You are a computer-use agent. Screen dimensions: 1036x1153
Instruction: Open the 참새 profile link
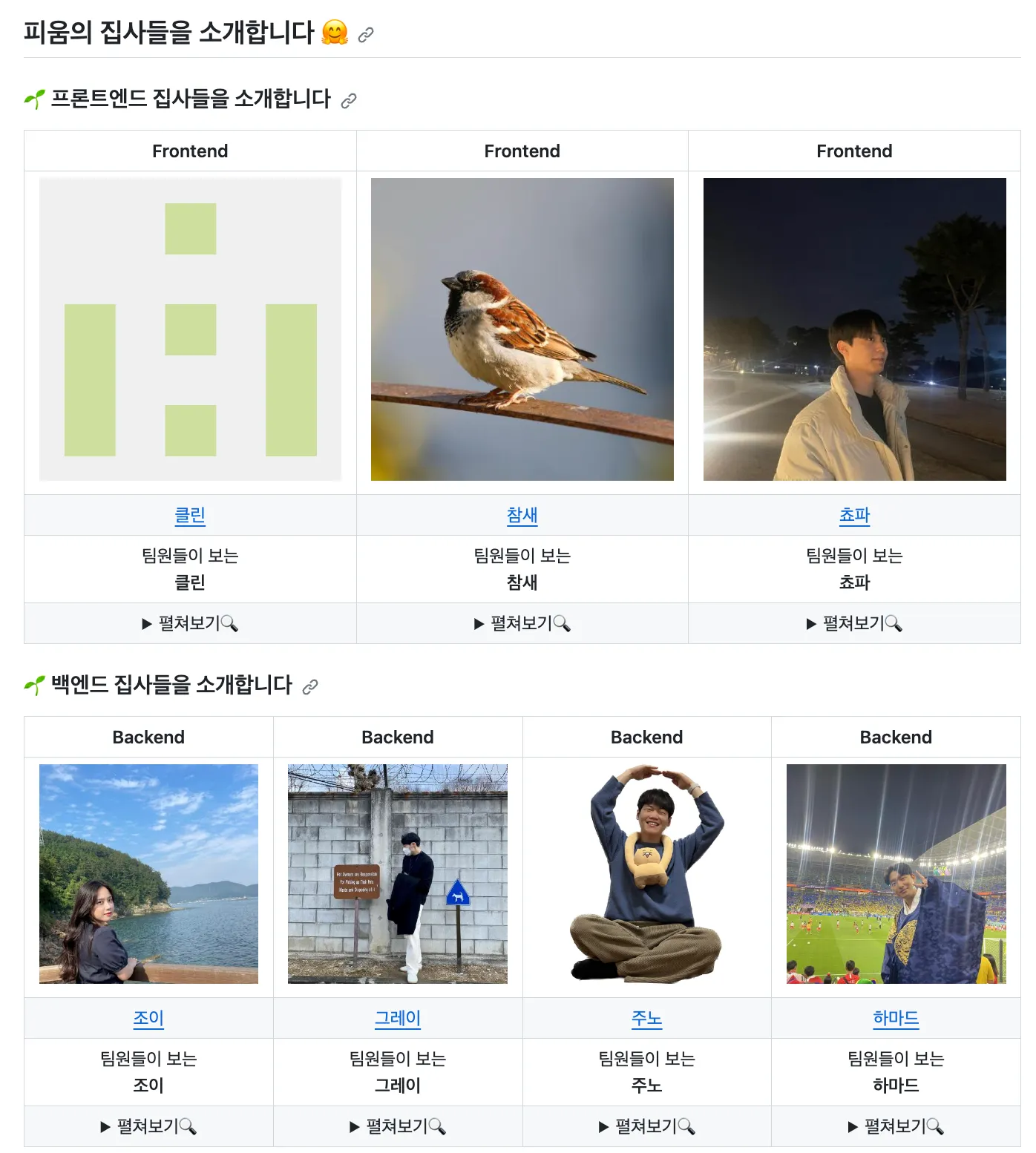pos(522,515)
